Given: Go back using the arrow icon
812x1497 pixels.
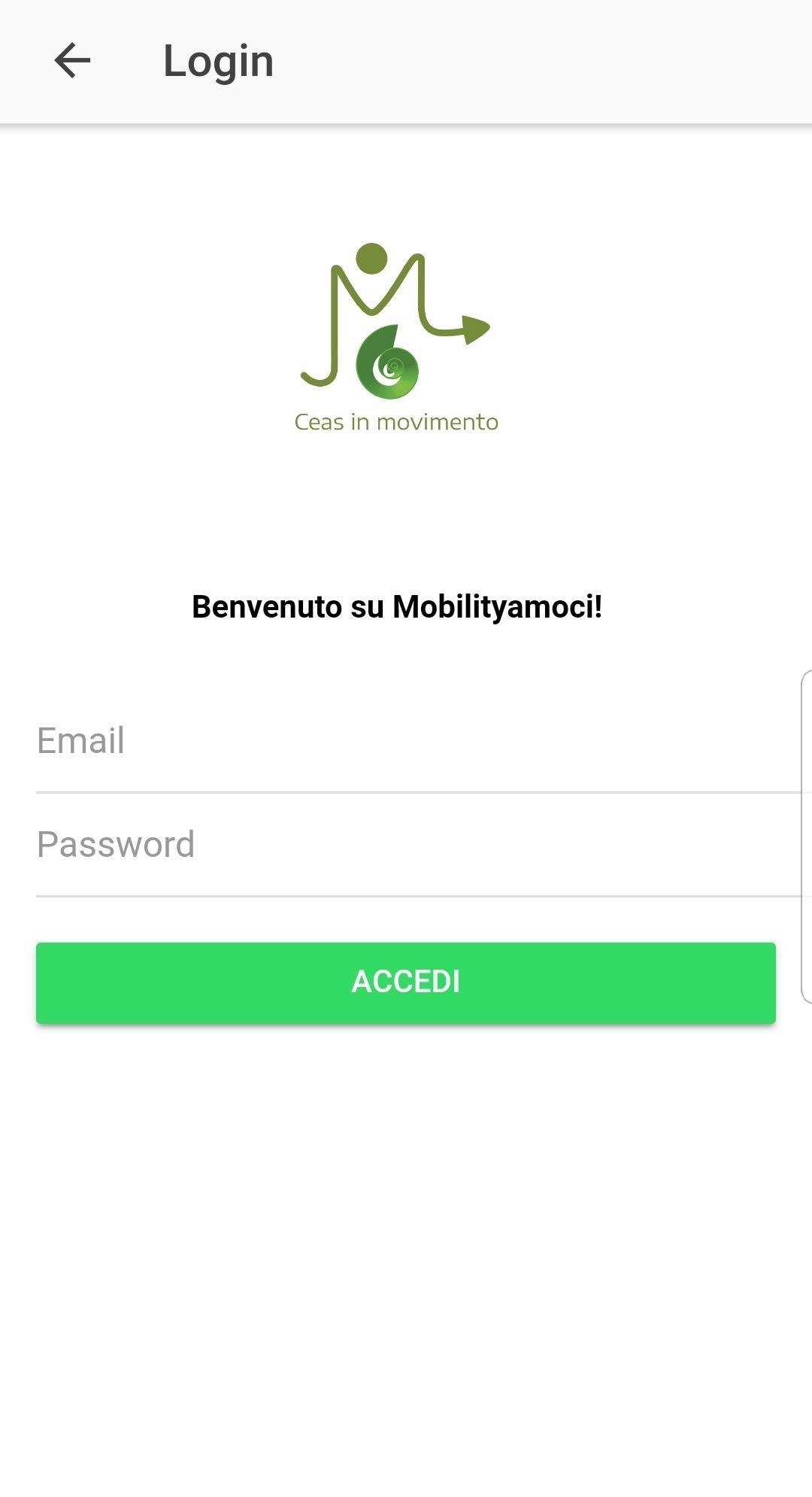Looking at the screenshot, I should coord(72,60).
